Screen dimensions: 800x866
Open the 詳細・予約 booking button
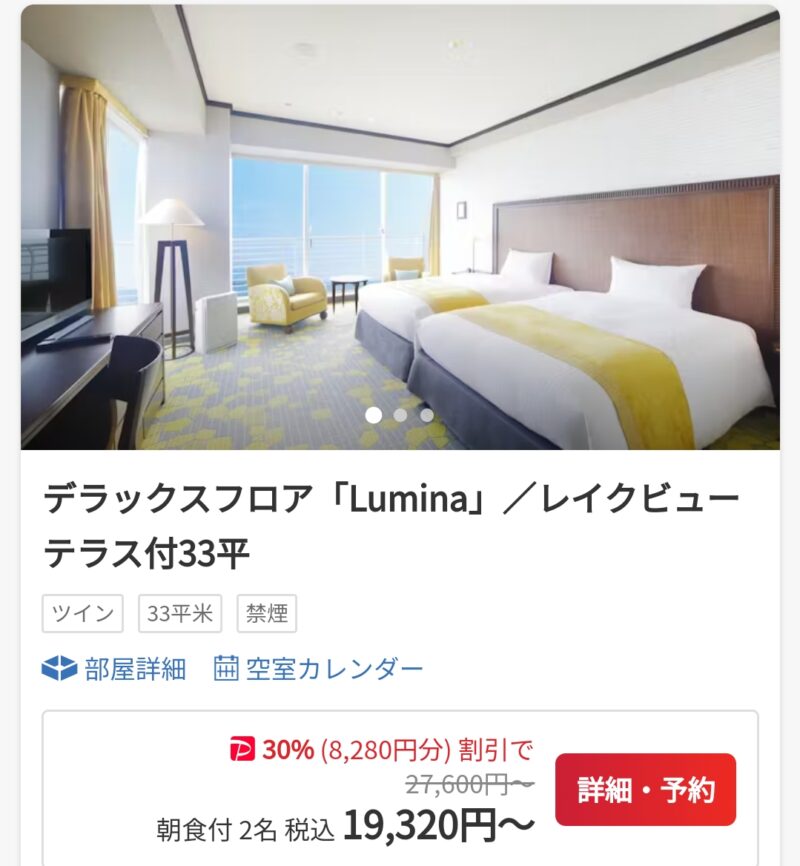coord(645,789)
